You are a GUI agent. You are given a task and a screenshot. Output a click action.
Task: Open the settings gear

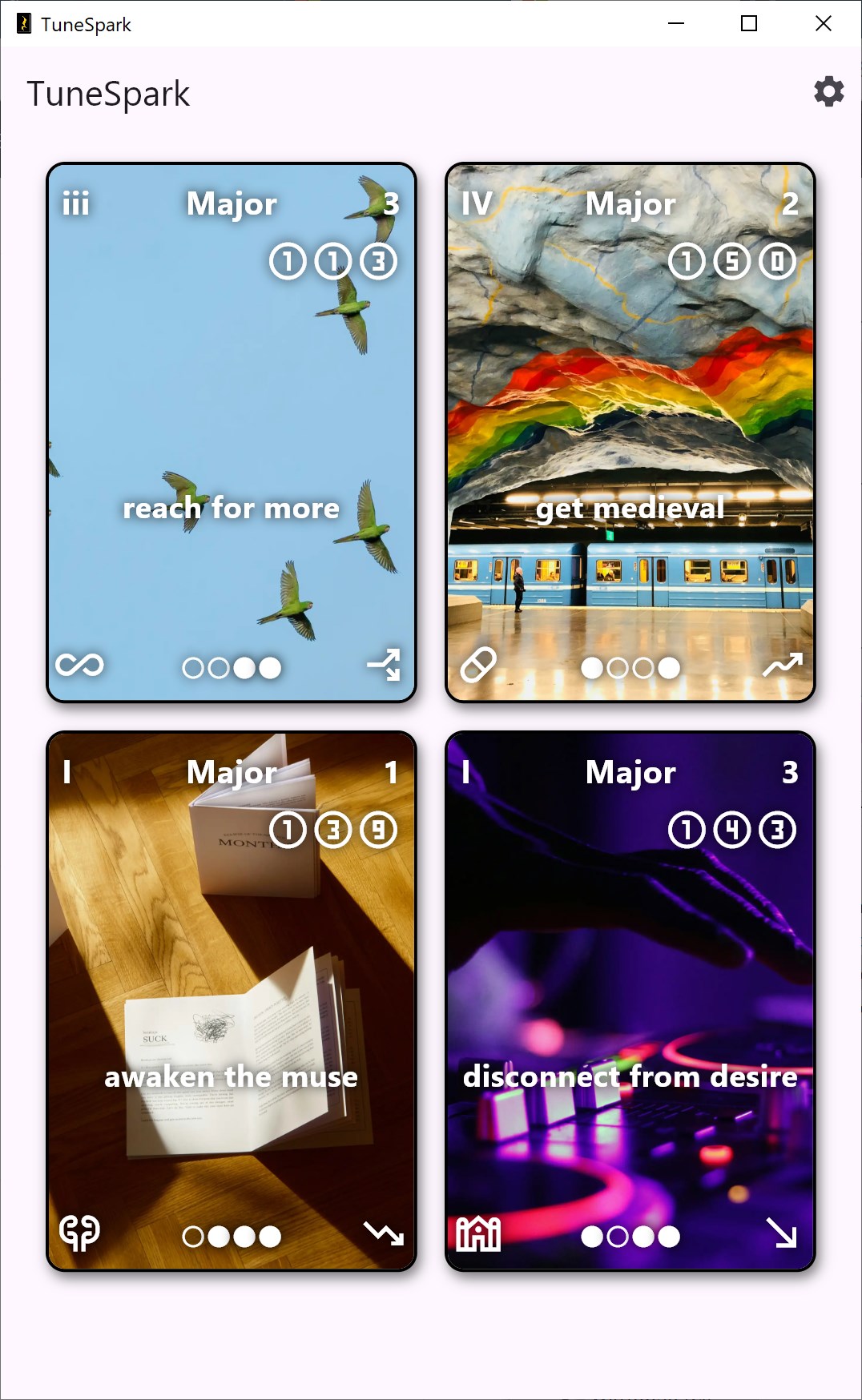pyautogui.click(x=828, y=92)
